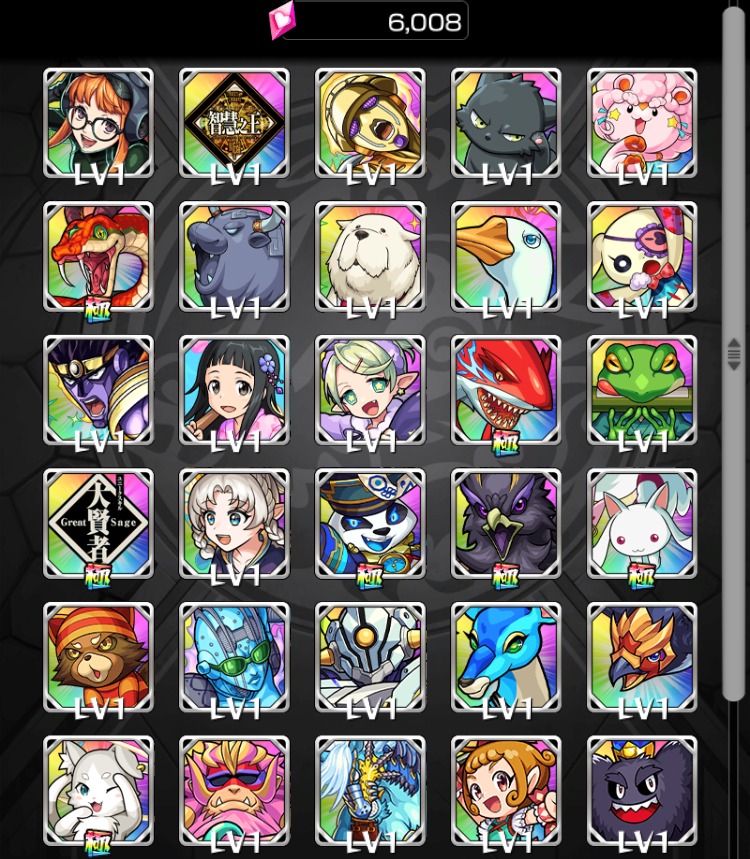Select the white rabbit with red eyes
The width and height of the screenshot is (750, 859).
pos(642,523)
